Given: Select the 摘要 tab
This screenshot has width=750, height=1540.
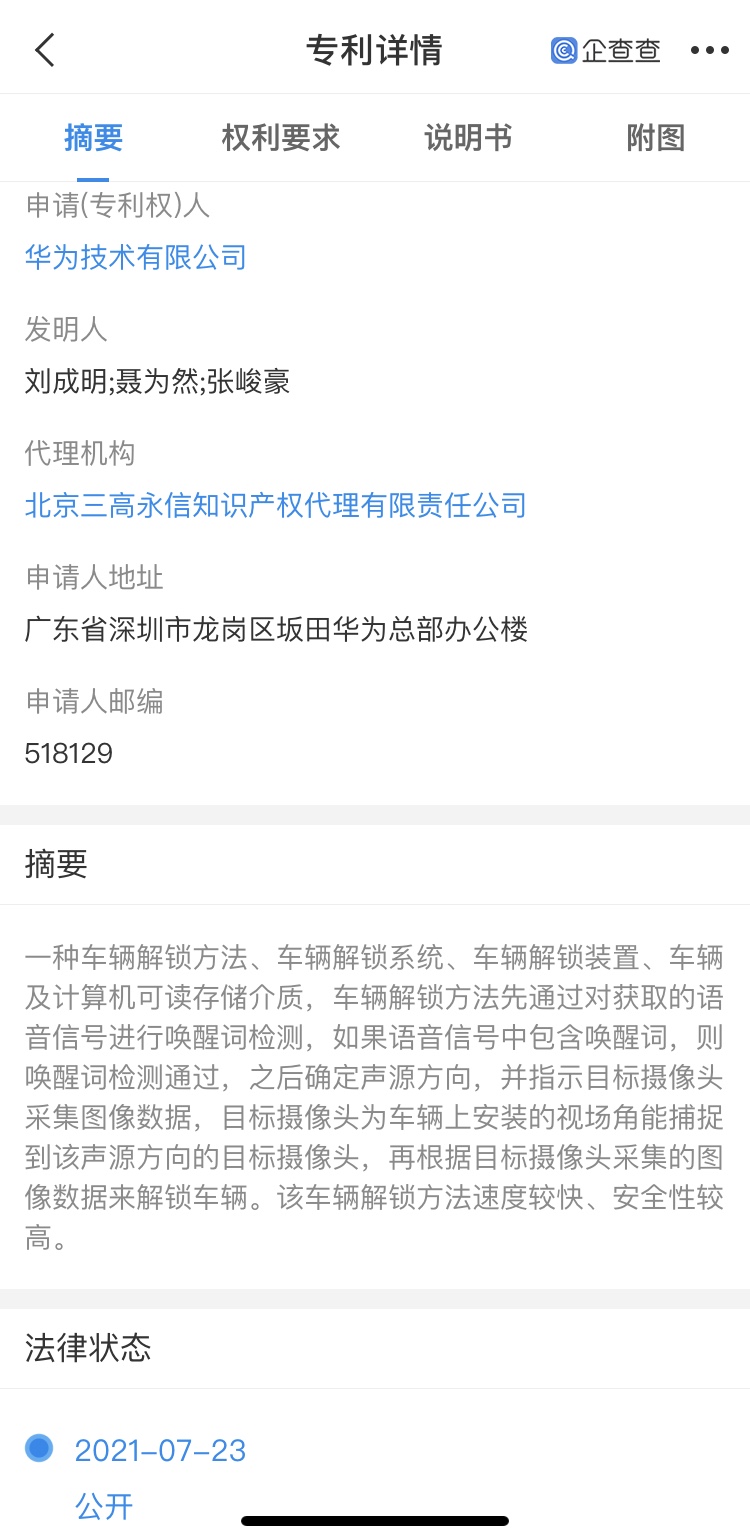Looking at the screenshot, I should tap(95, 139).
